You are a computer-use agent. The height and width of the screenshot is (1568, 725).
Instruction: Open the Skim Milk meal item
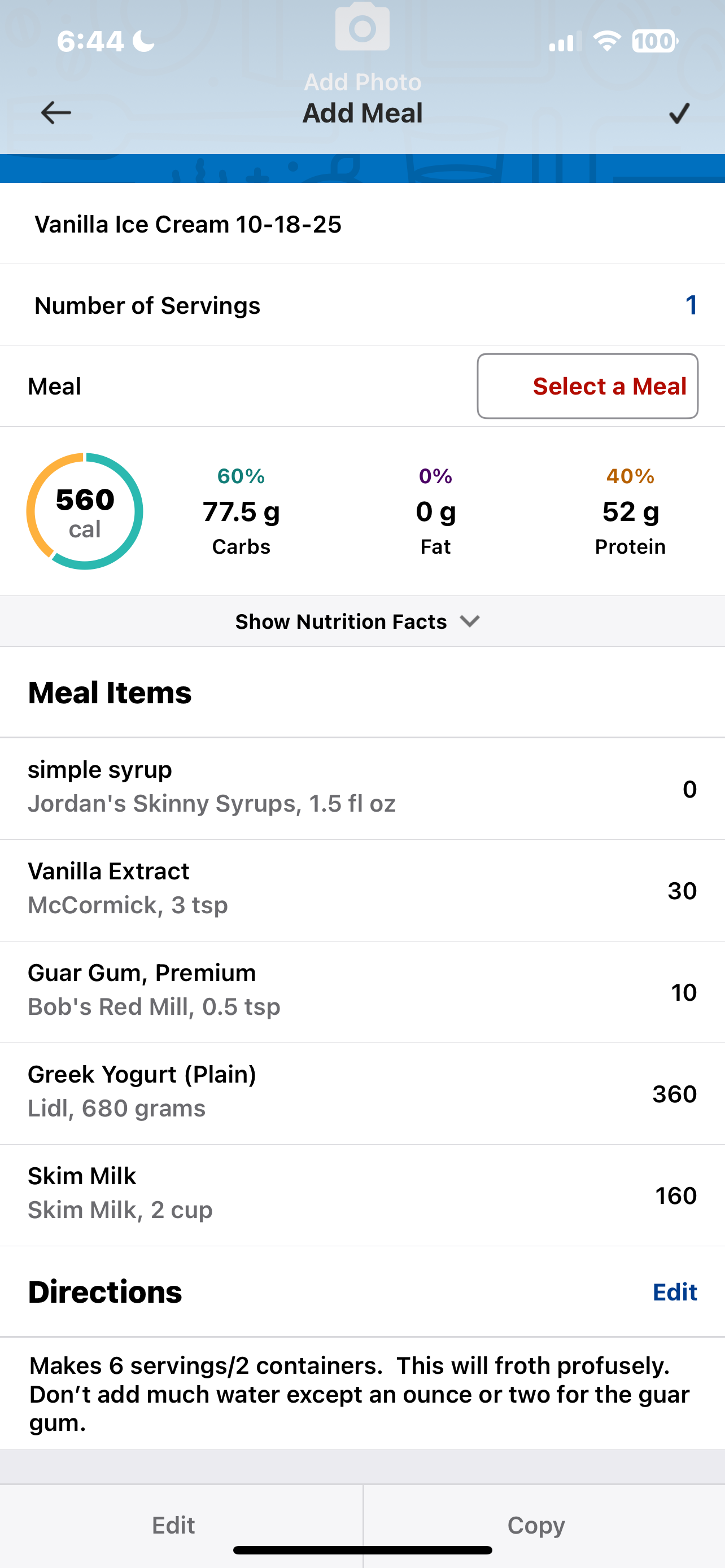coord(362,1194)
